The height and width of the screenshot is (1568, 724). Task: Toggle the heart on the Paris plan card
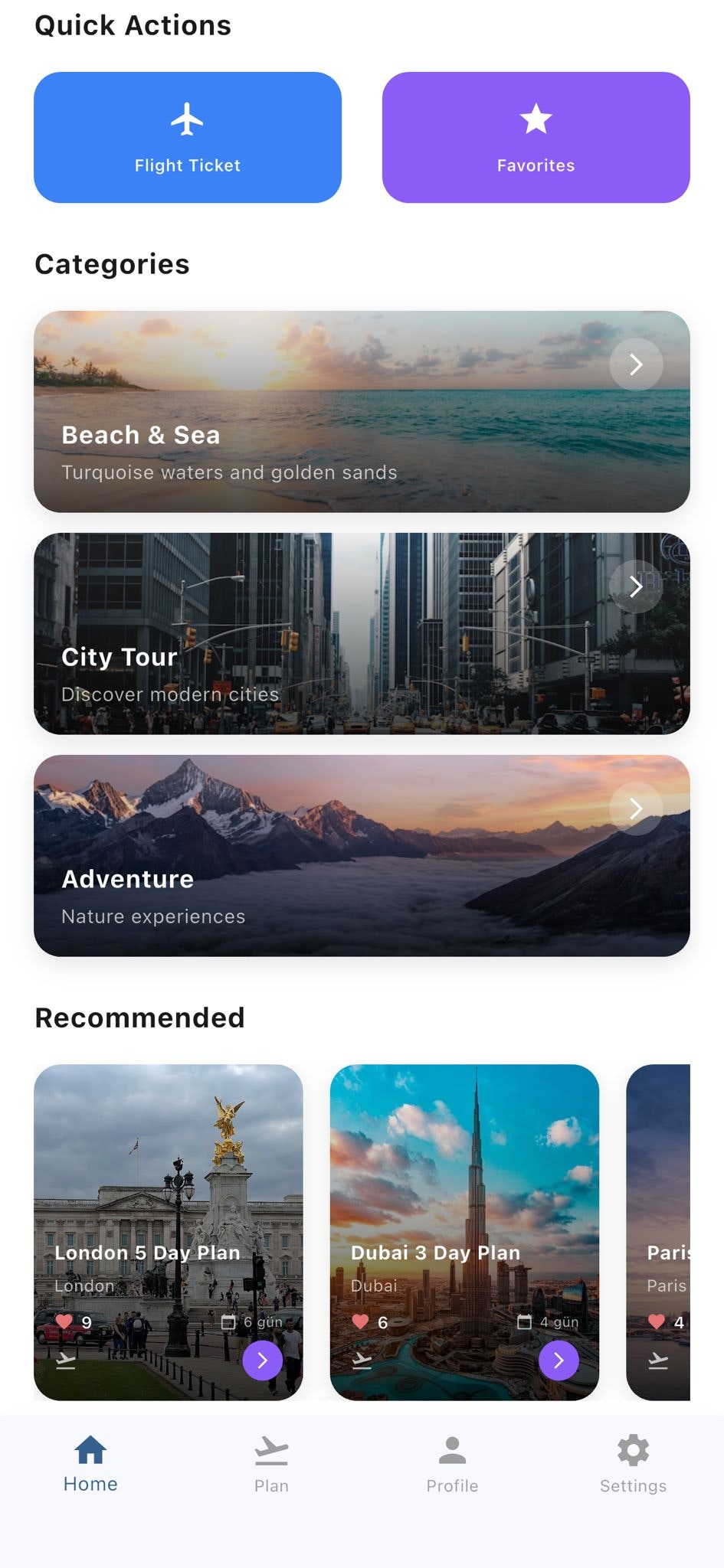[657, 1321]
